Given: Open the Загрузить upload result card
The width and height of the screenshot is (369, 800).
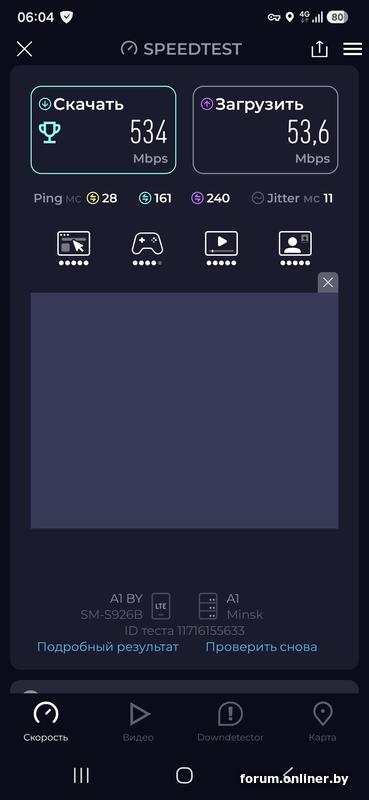Looking at the screenshot, I should pyautogui.click(x=265, y=130).
